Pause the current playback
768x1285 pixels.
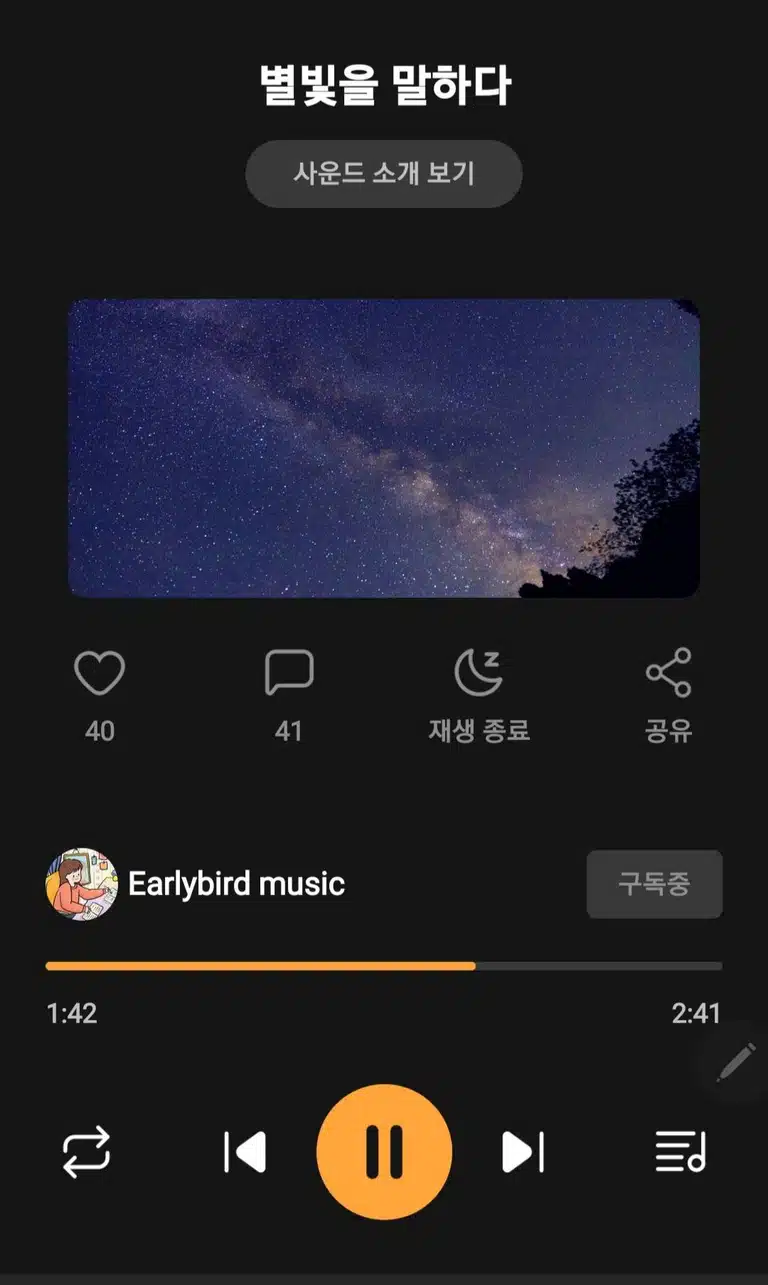pos(384,1152)
